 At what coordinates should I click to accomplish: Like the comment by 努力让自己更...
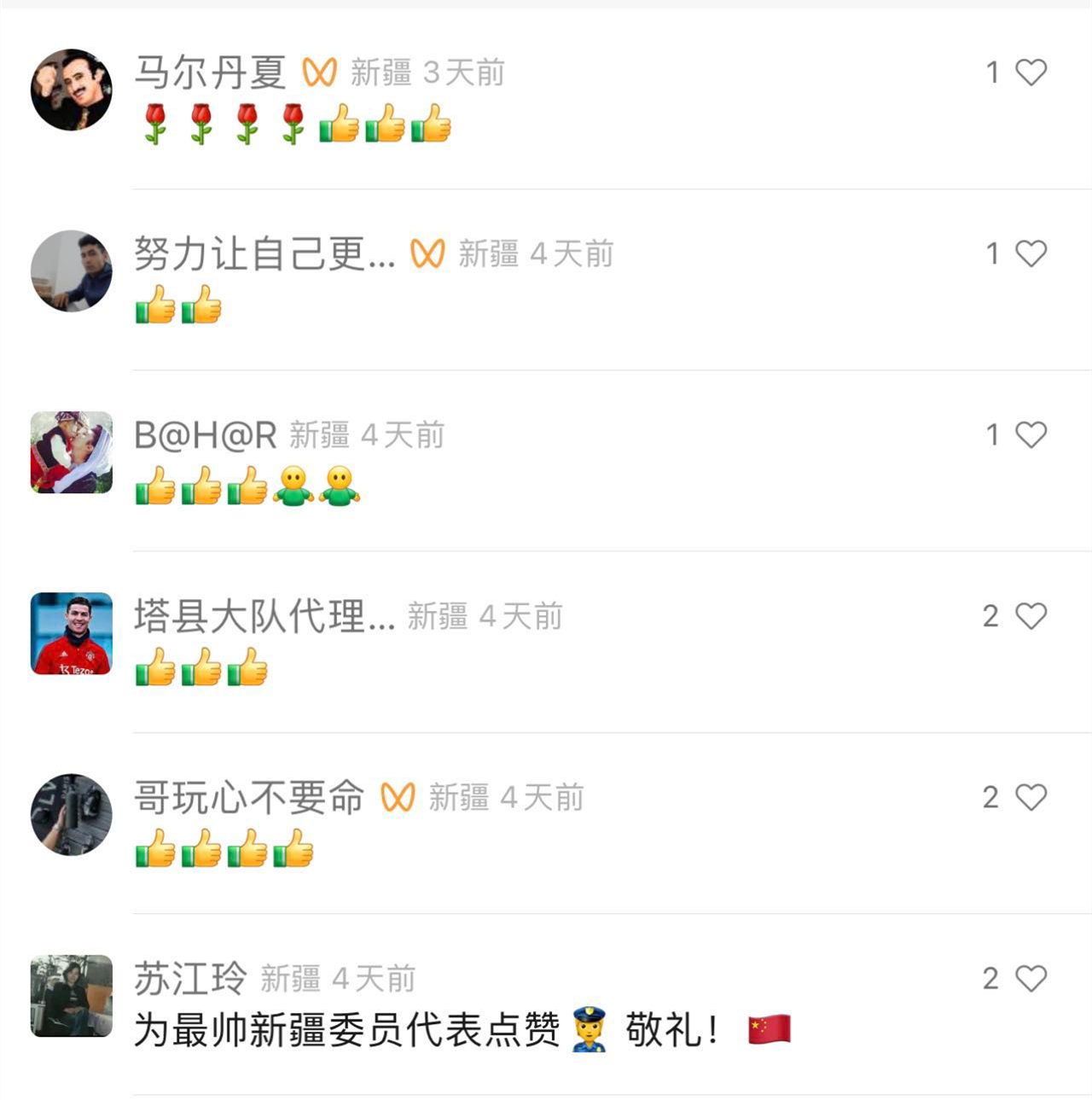tap(1031, 253)
